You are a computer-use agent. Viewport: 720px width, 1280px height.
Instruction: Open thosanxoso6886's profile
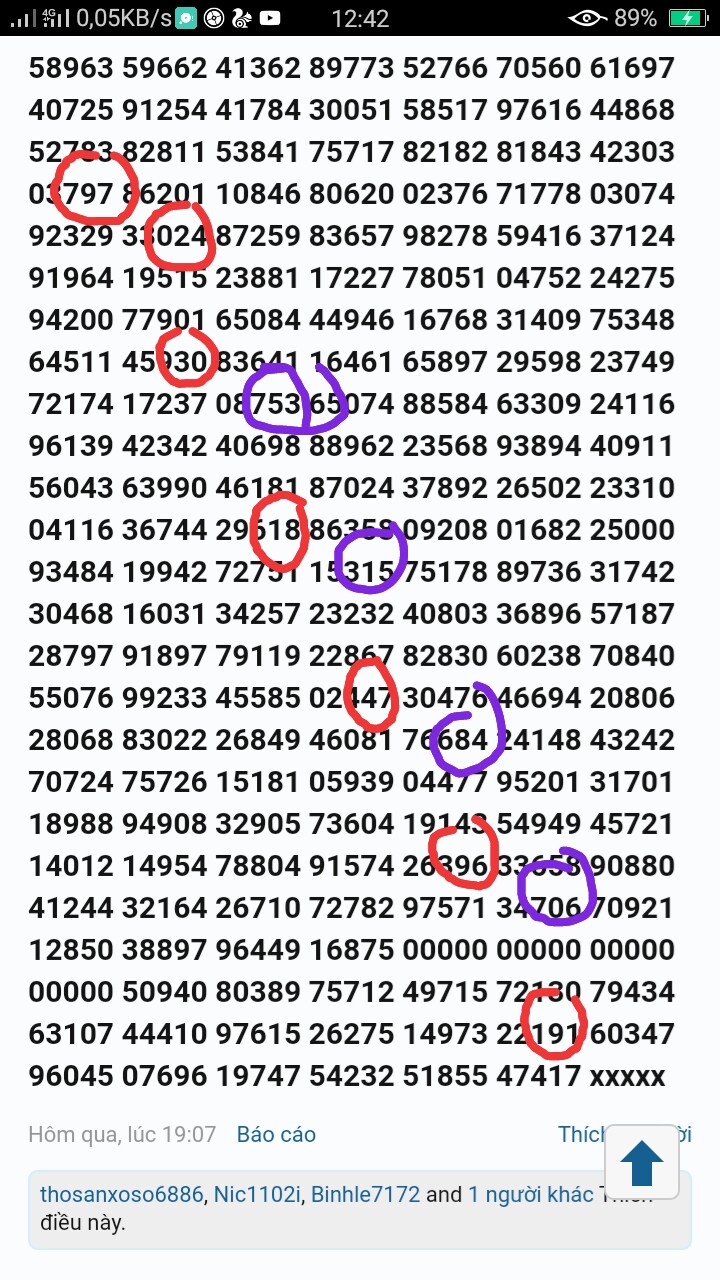click(122, 1194)
